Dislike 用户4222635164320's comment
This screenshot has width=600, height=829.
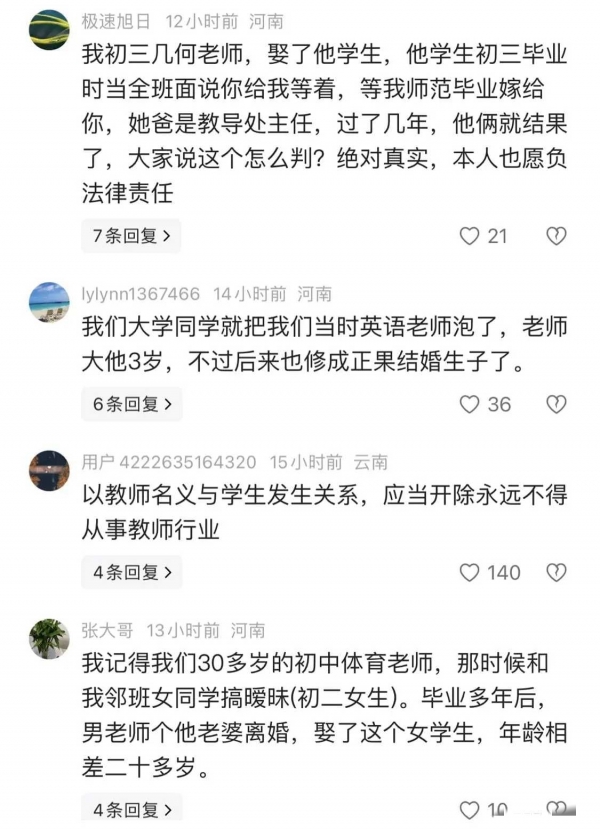coord(556,572)
